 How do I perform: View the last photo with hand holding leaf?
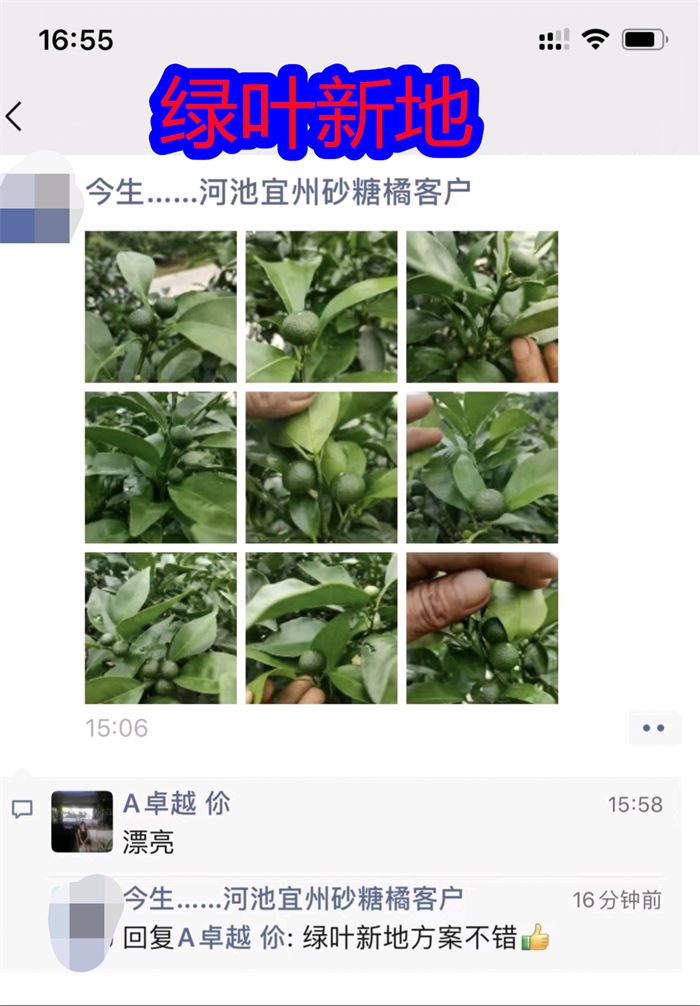[x=482, y=628]
